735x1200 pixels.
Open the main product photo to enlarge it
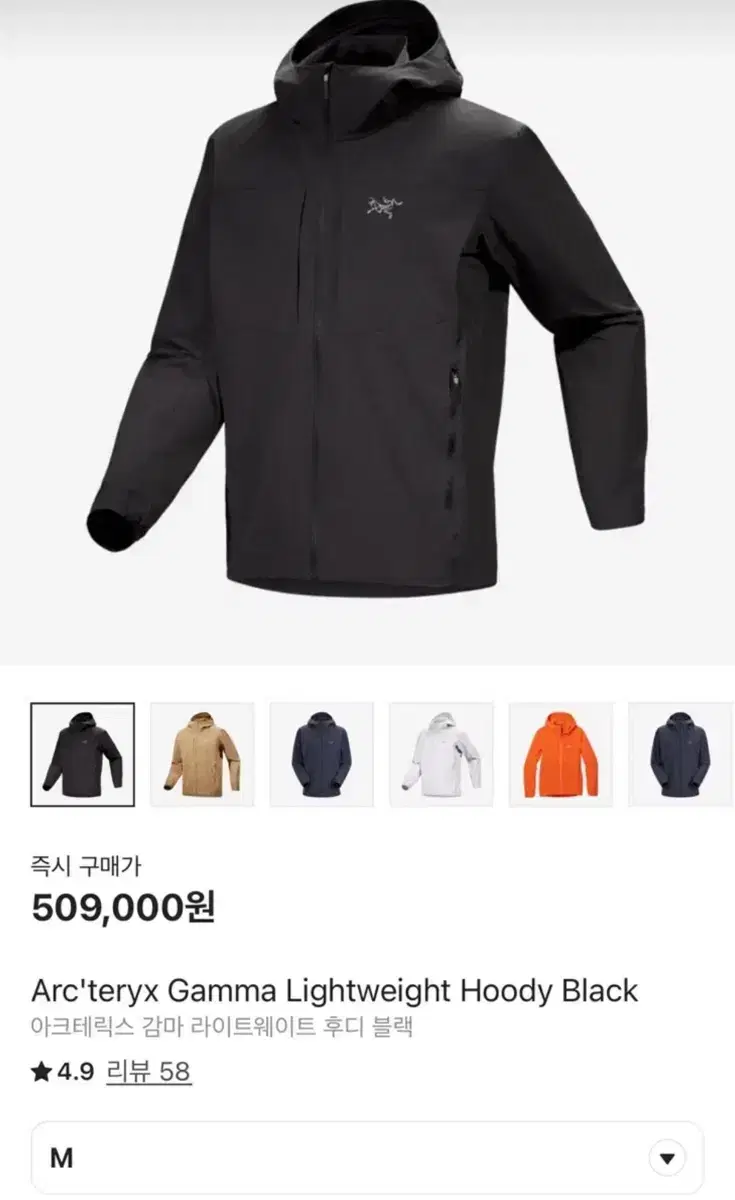pyautogui.click(x=367, y=330)
